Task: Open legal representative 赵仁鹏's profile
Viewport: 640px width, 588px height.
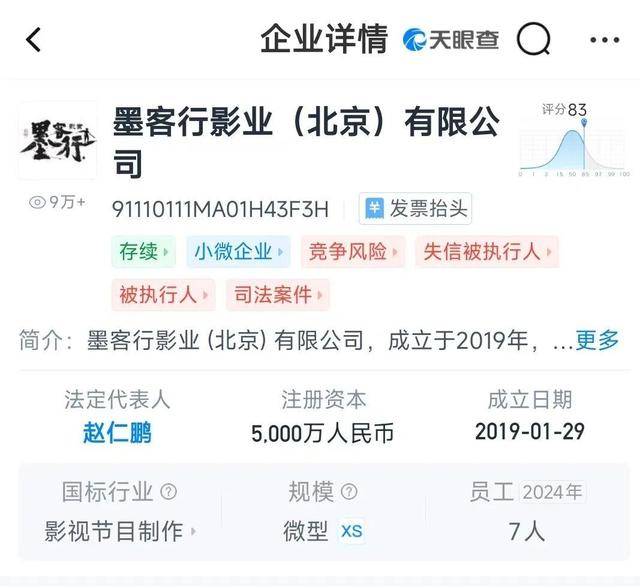Action: coord(118,433)
